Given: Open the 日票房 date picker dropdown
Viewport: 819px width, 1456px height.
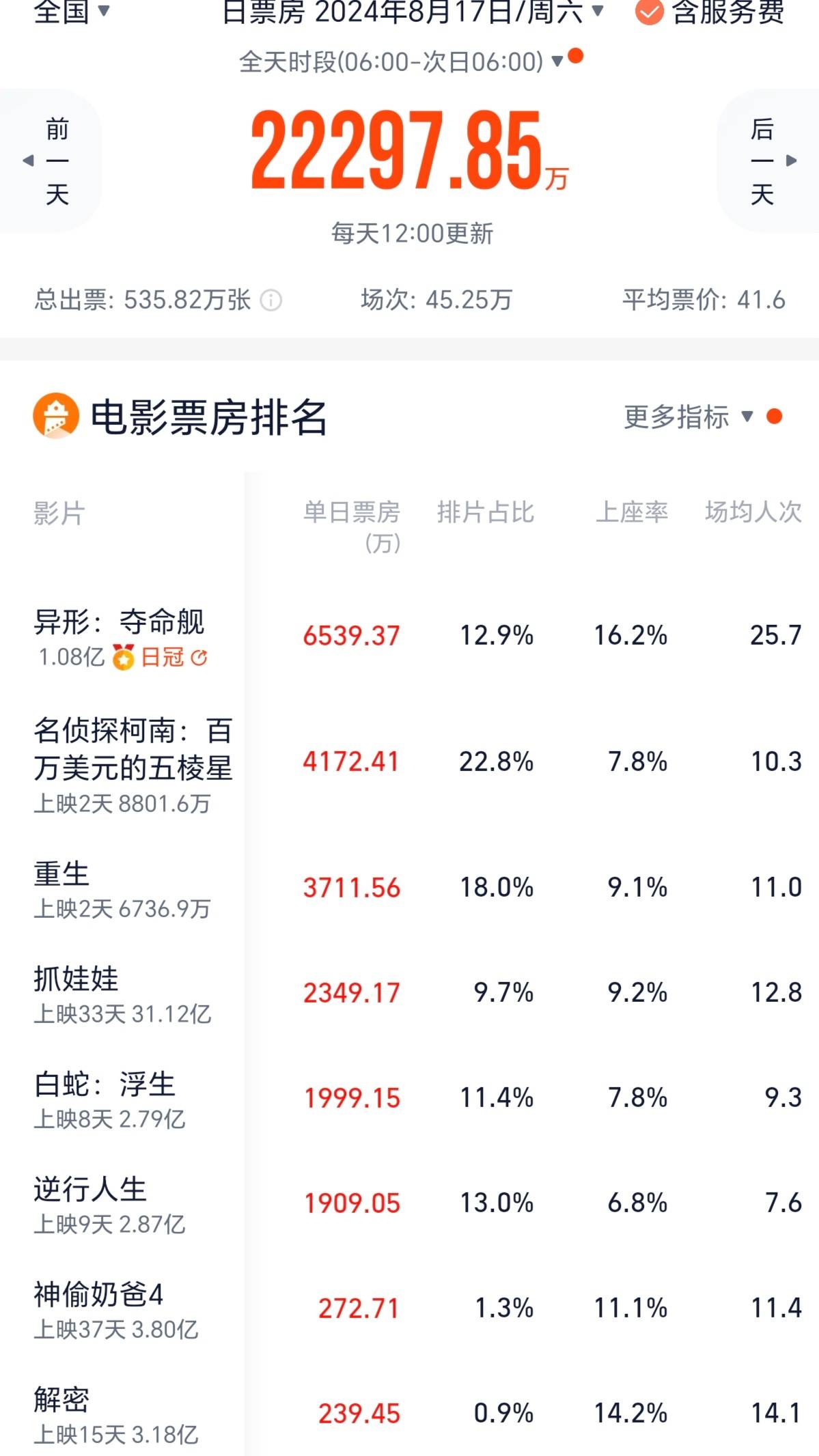Looking at the screenshot, I should [413, 11].
